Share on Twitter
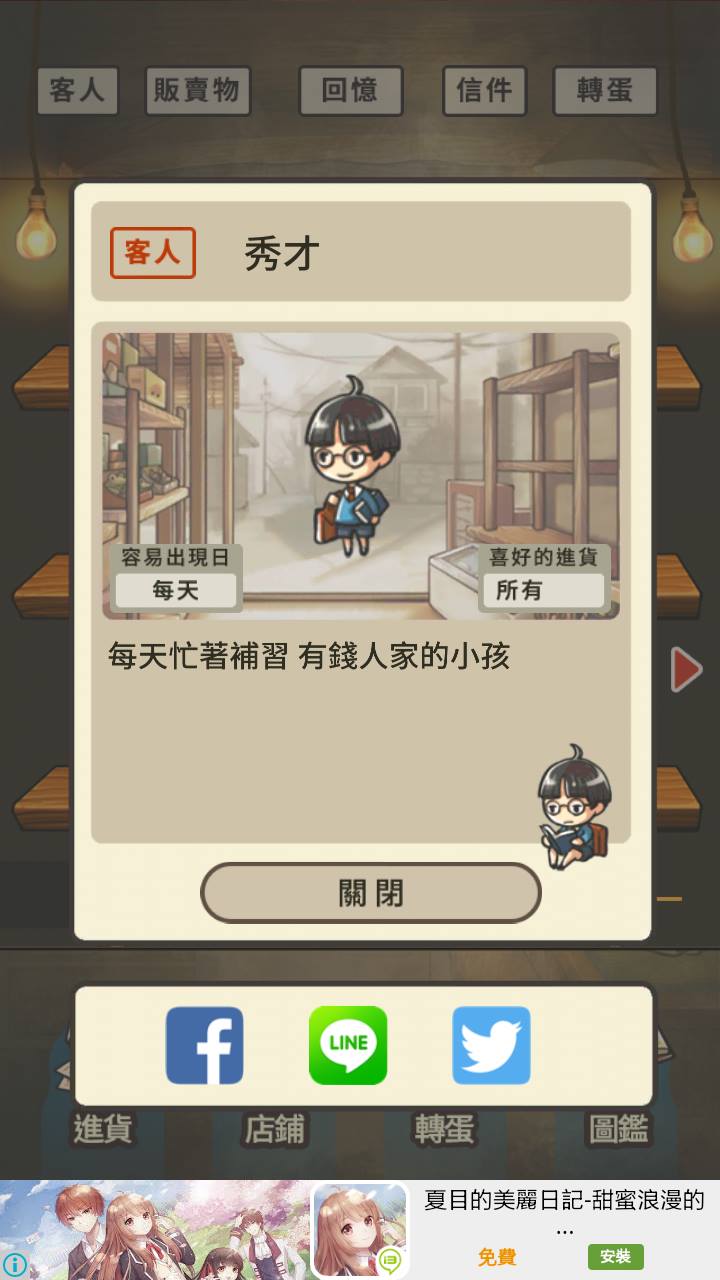 [x=491, y=1045]
